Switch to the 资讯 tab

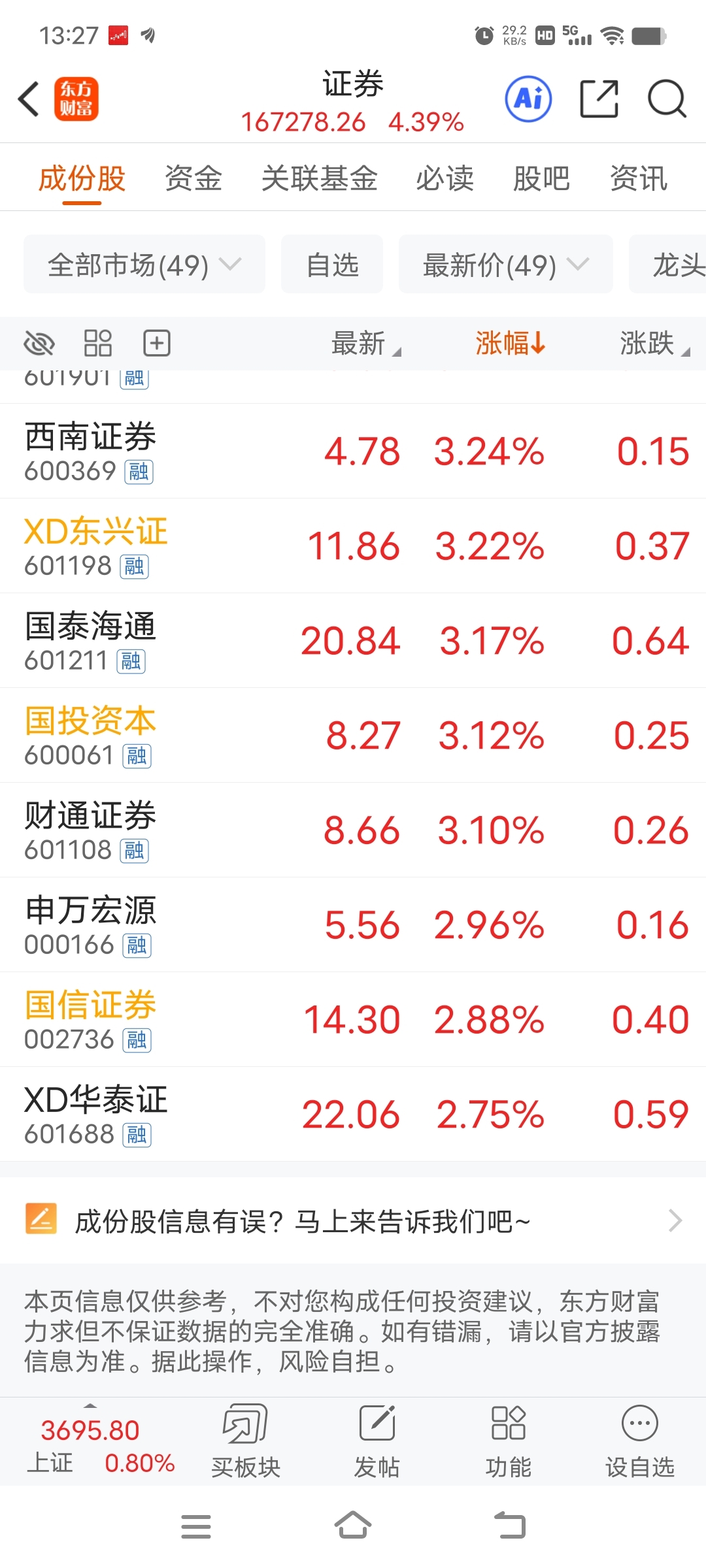point(639,178)
